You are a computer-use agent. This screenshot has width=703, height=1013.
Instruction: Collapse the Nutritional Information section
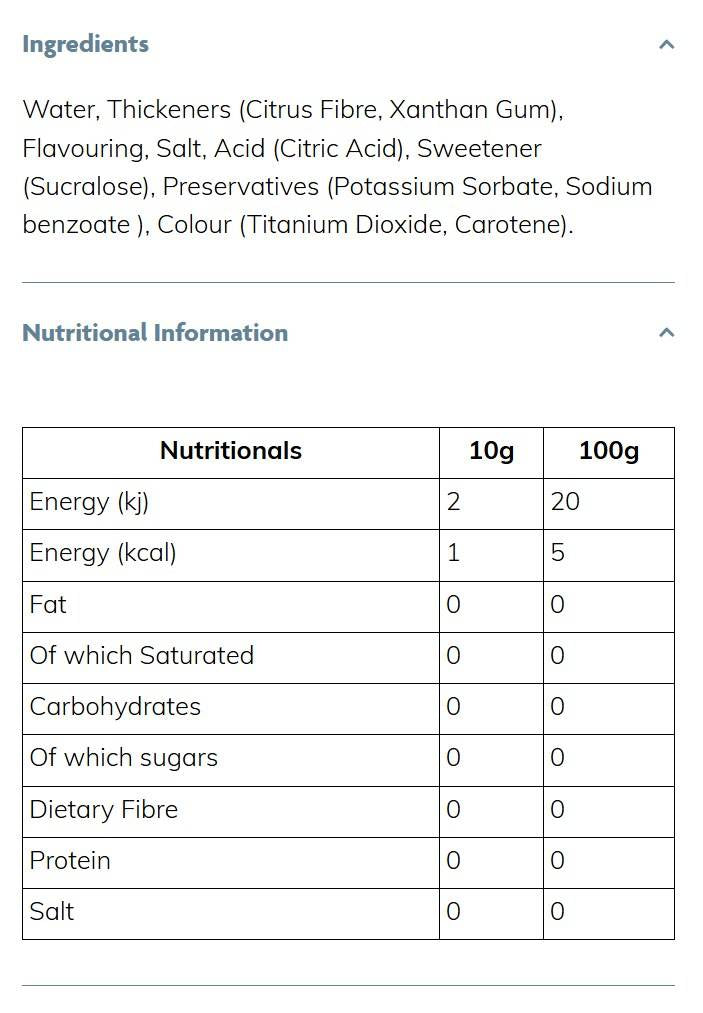tap(666, 332)
